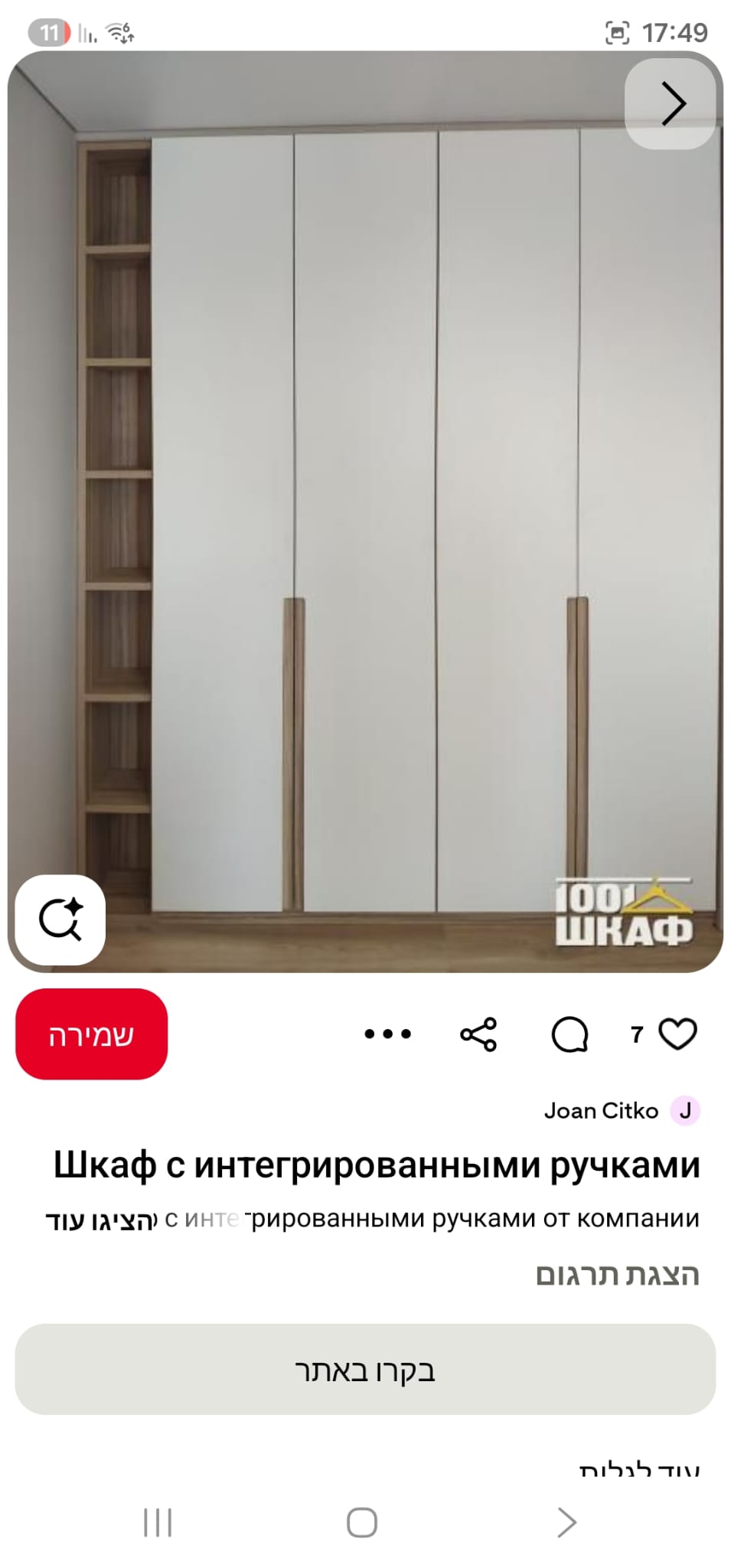Visit the site with בקרו באתר

point(365,1370)
